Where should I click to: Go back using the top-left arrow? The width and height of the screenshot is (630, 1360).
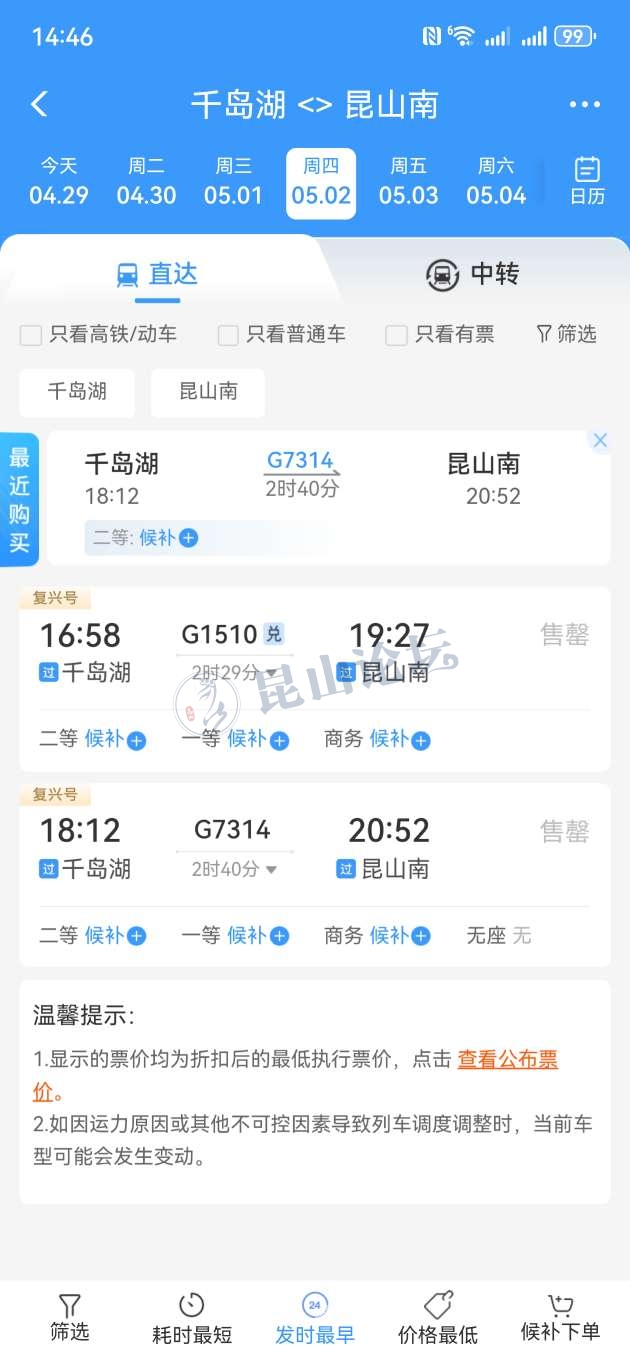pyautogui.click(x=39, y=104)
